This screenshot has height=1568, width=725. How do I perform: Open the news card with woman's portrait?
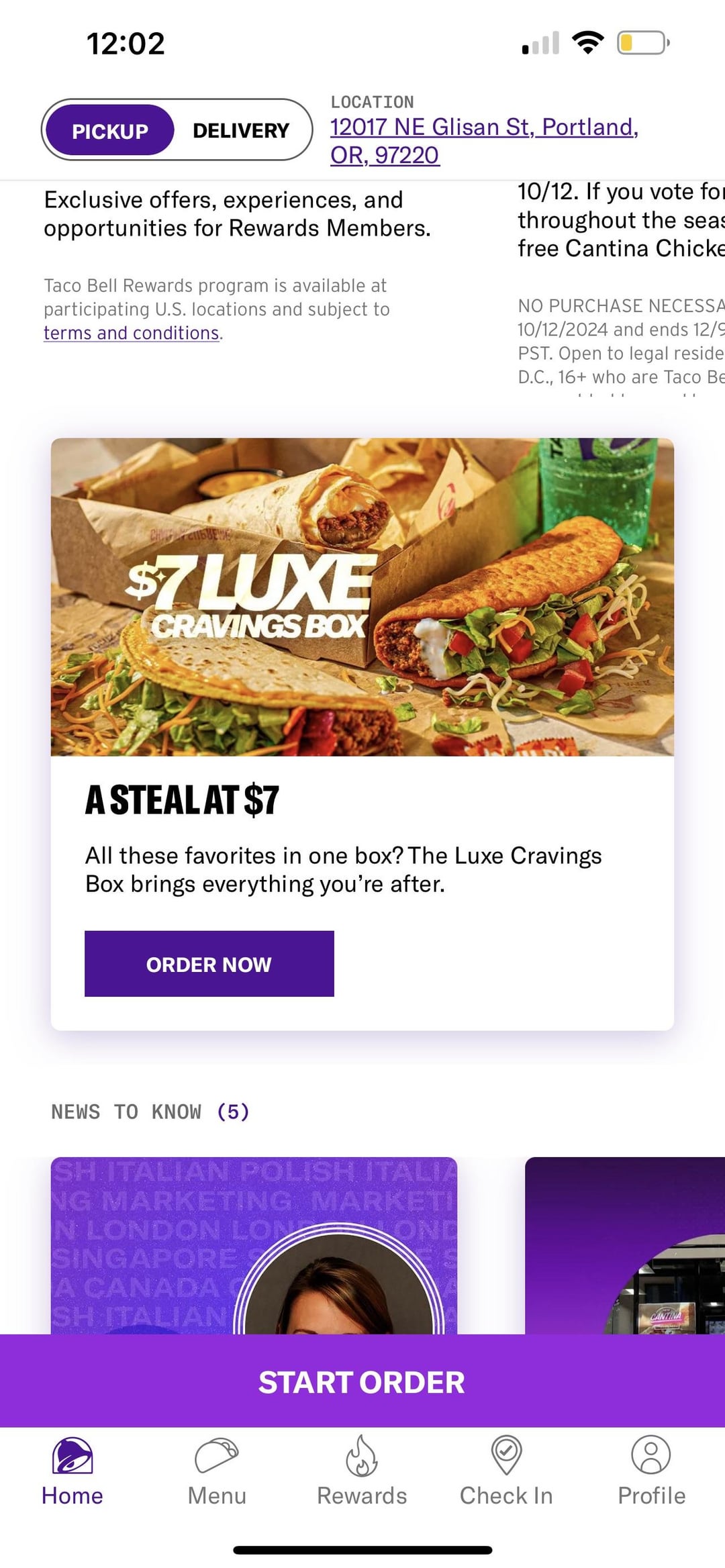pos(254,1245)
